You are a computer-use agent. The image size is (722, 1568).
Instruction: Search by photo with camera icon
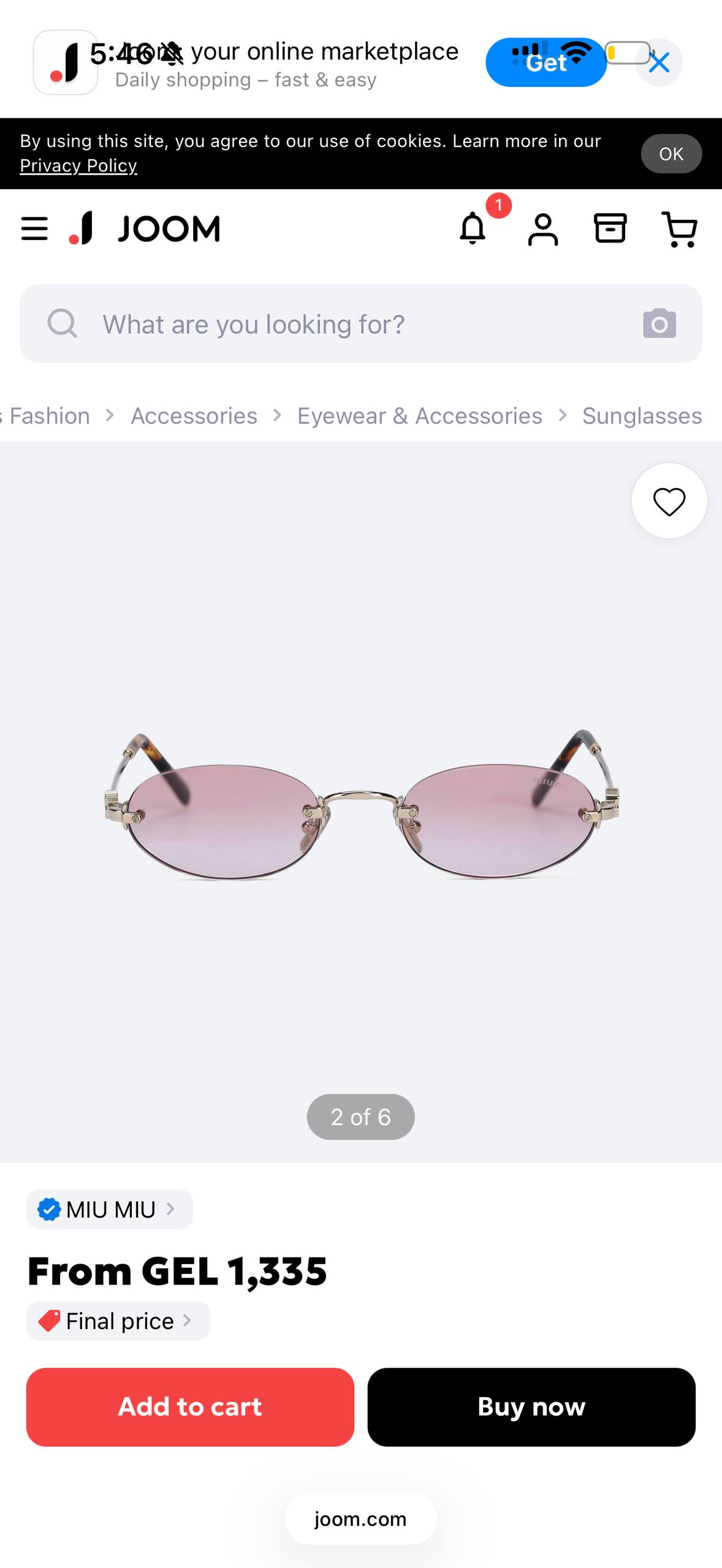(659, 323)
